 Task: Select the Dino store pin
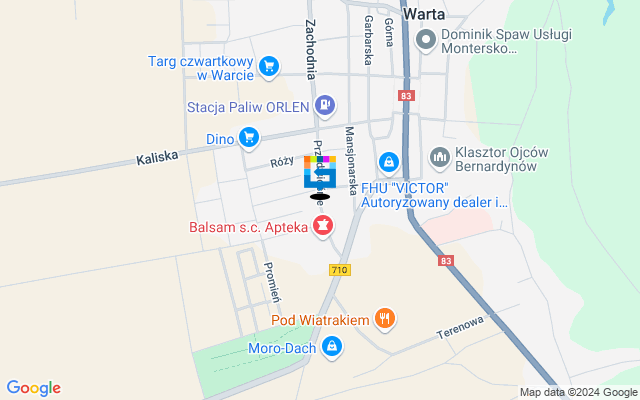coord(249,138)
